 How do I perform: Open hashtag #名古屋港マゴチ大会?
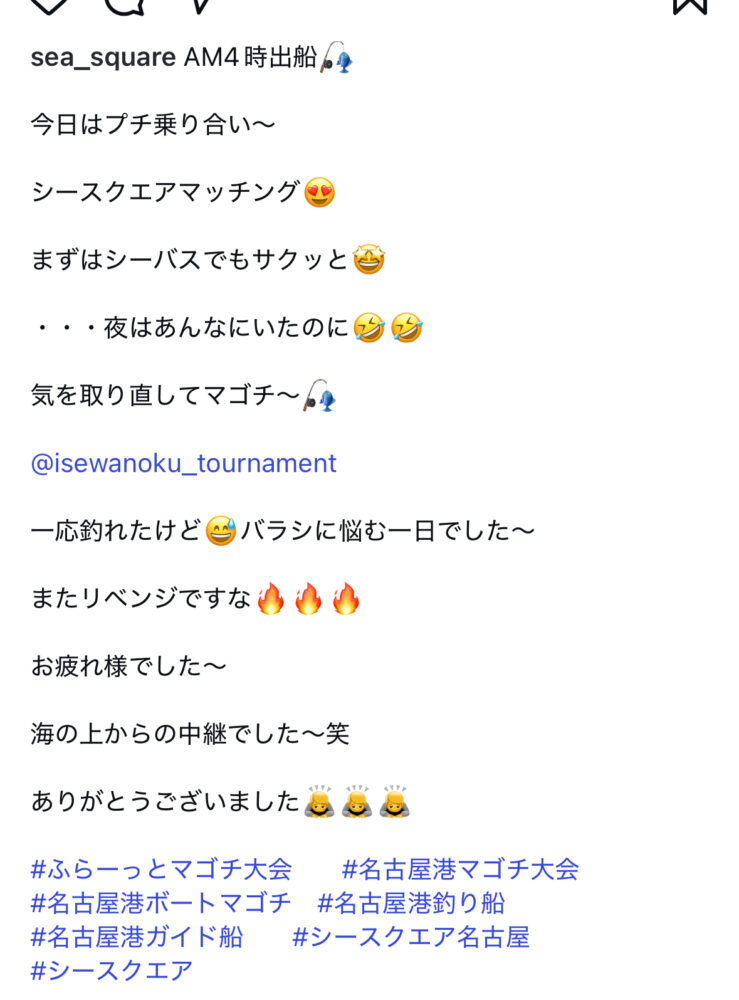point(460,869)
